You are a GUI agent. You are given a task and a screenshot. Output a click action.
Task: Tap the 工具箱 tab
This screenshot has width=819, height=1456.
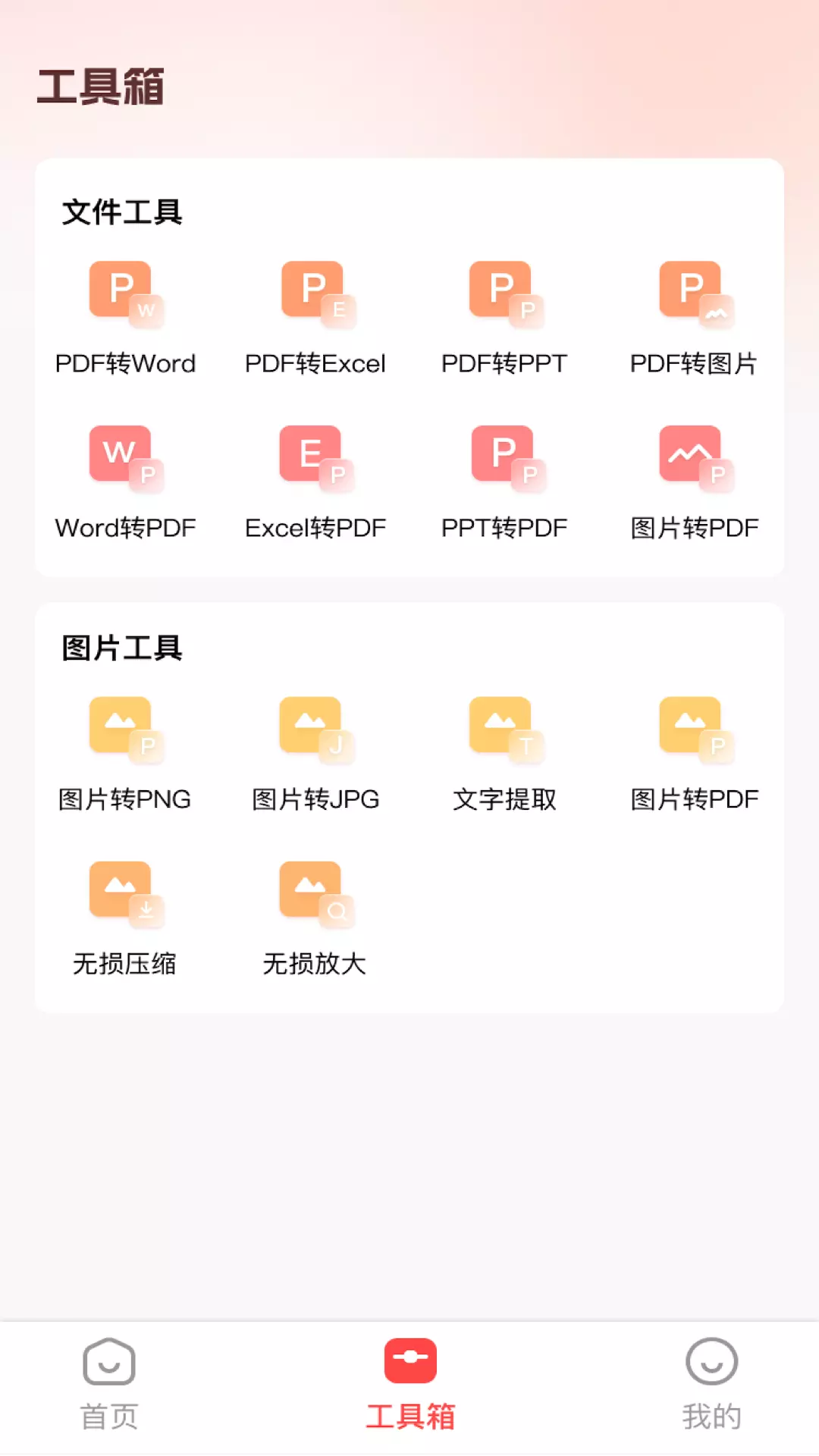pyautogui.click(x=410, y=1385)
